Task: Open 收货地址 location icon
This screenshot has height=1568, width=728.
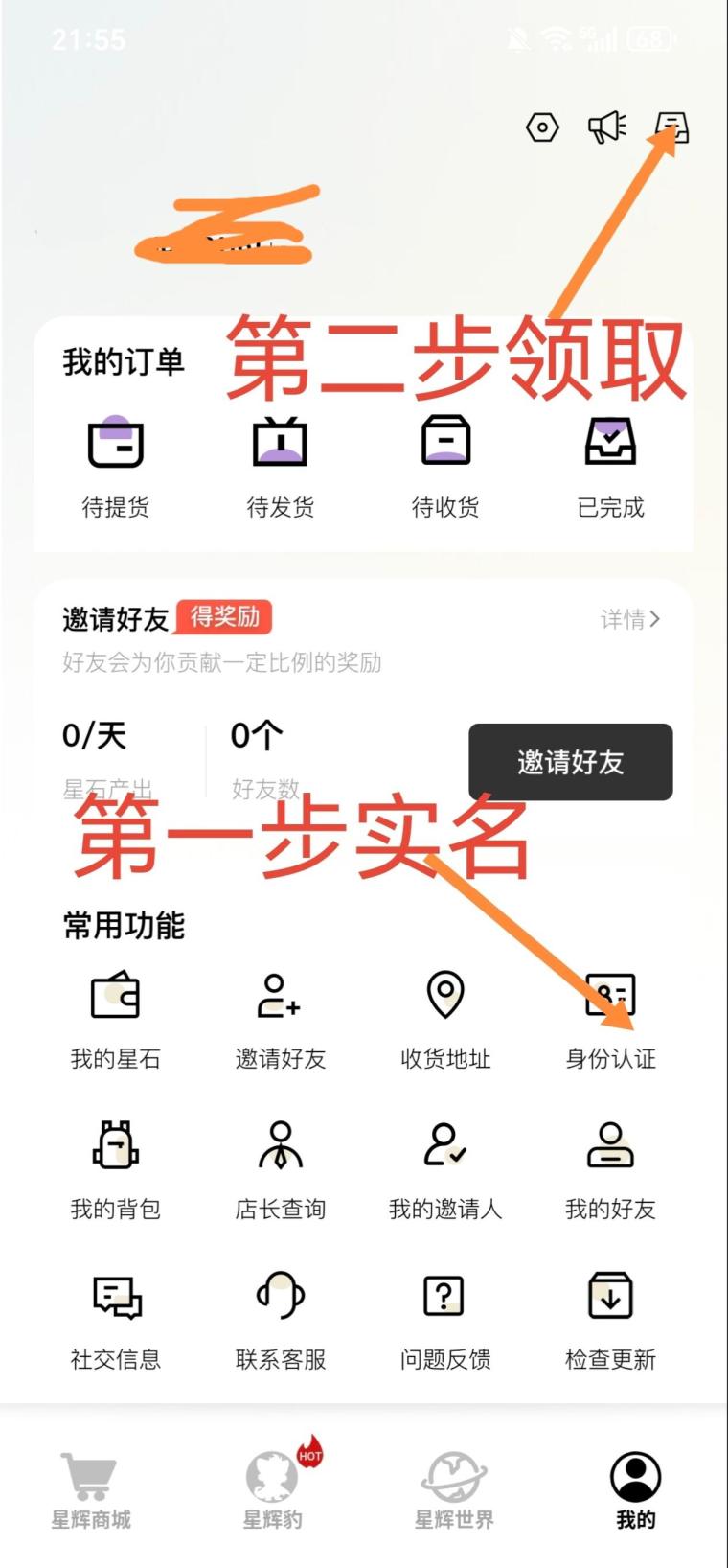Action: (x=444, y=997)
